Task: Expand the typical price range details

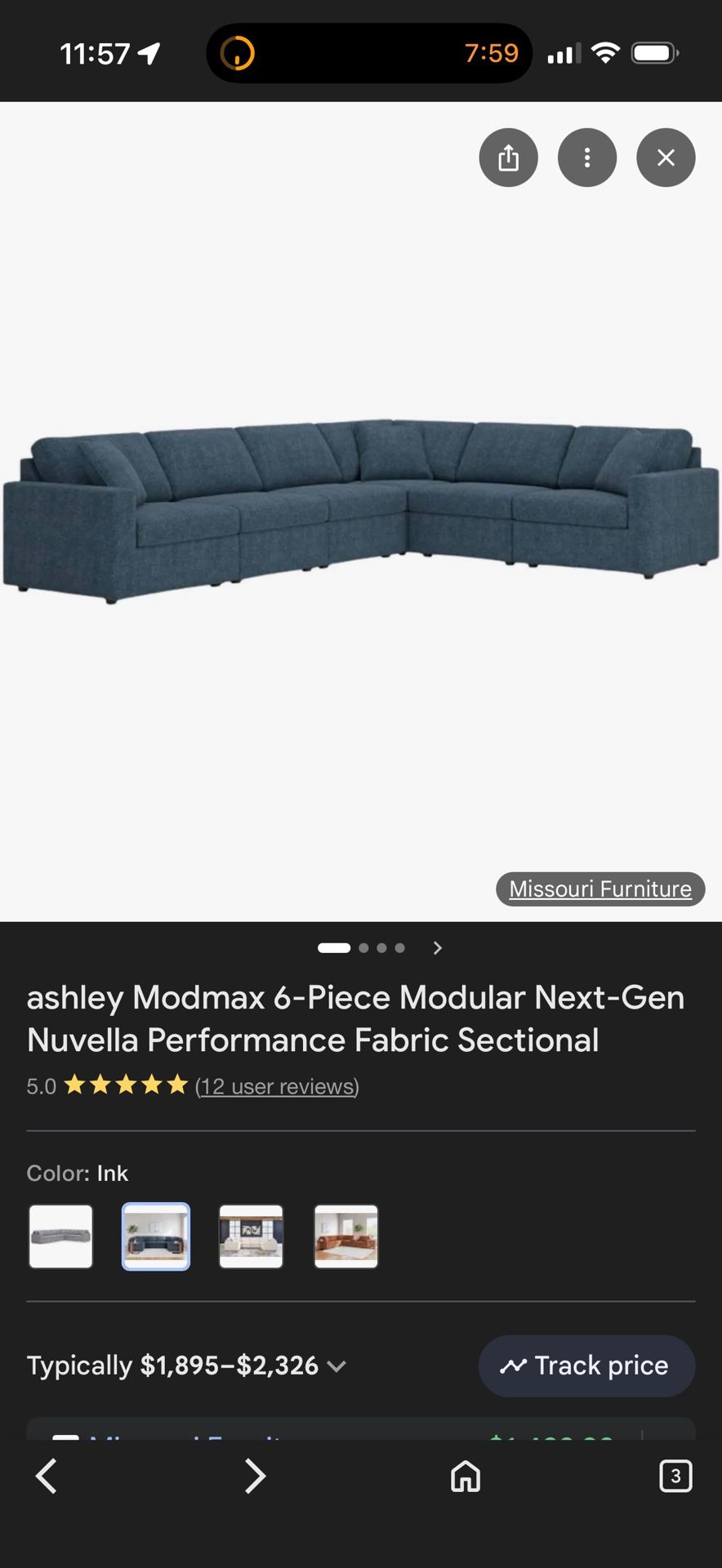Action: [x=336, y=1365]
